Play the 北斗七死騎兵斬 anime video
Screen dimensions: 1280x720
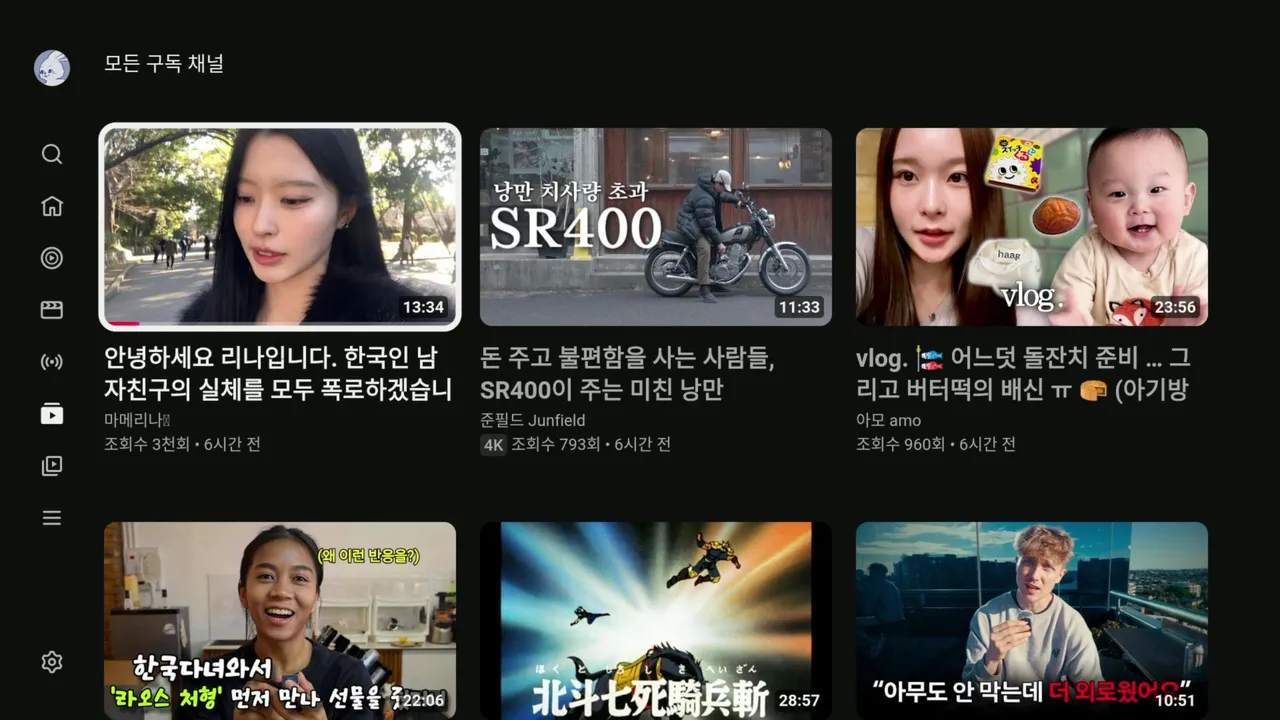656,620
